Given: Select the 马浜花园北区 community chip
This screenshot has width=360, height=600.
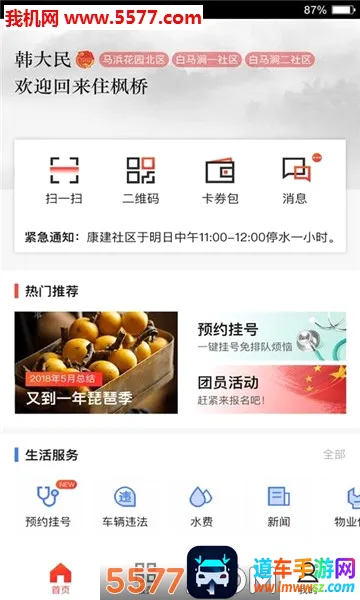Looking at the screenshot, I should coord(133,60).
